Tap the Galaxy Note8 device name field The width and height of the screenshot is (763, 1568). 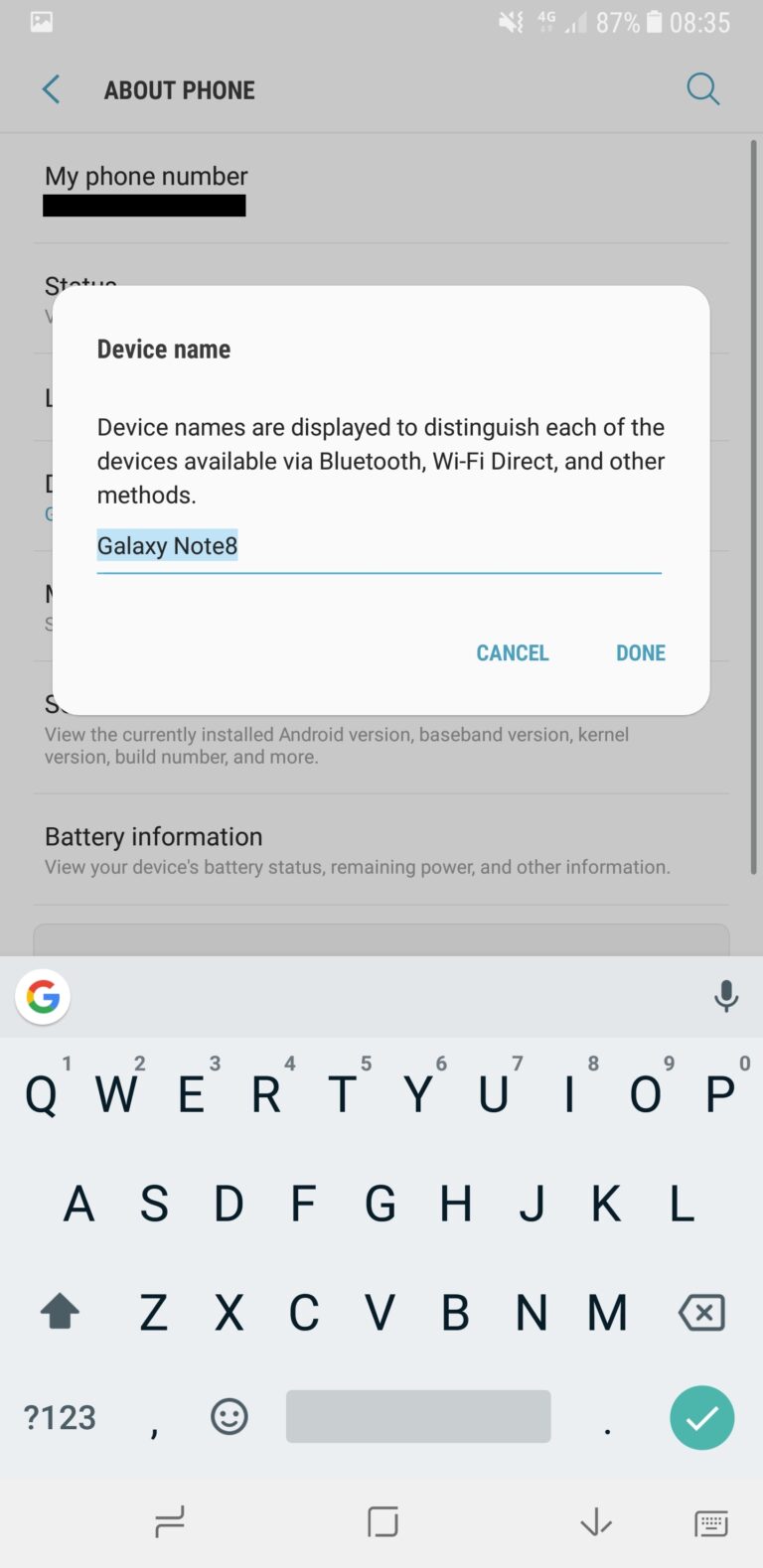point(378,546)
